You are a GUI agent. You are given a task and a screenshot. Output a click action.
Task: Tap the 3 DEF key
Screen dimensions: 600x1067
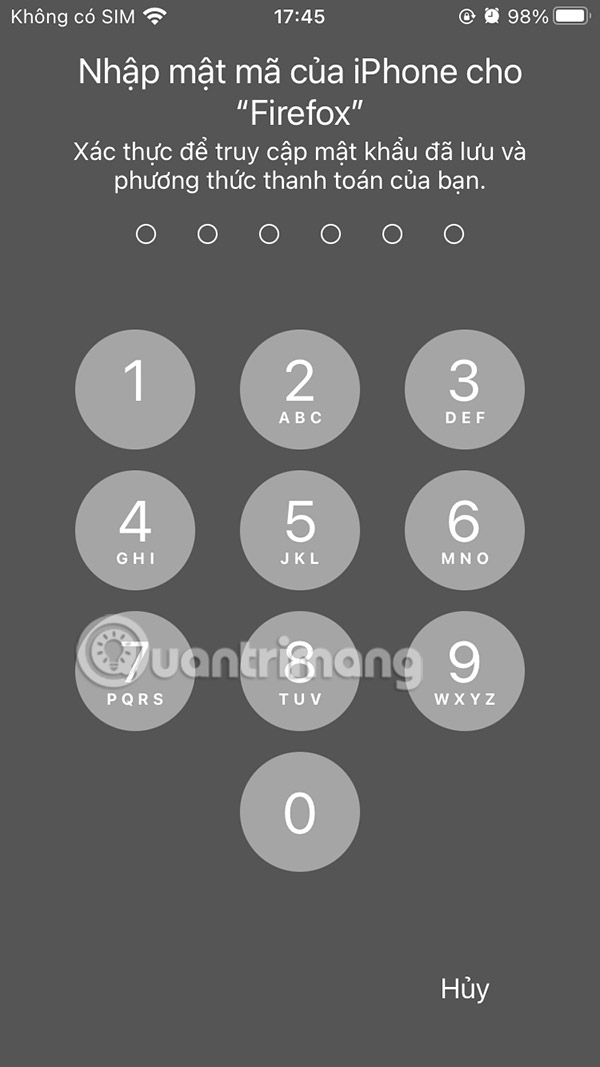(x=464, y=389)
